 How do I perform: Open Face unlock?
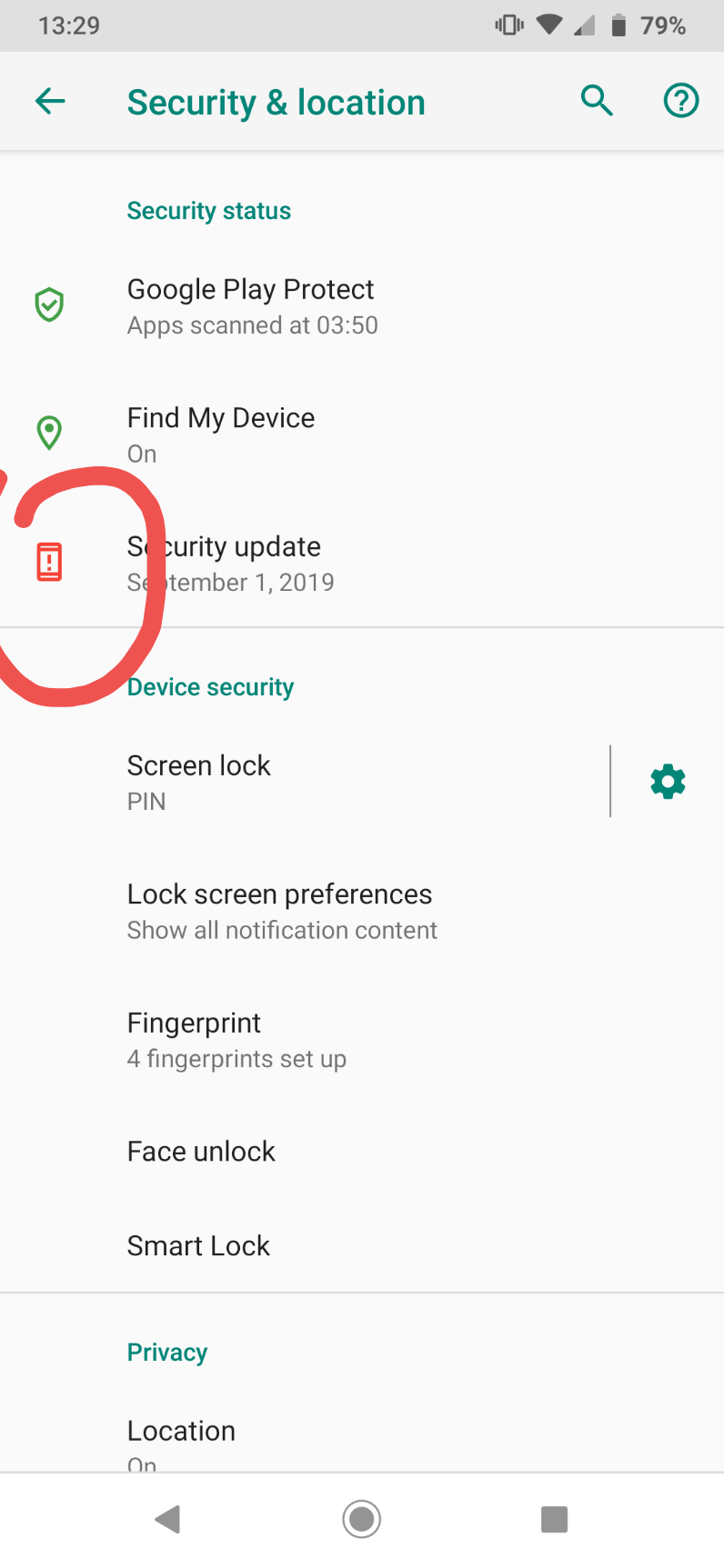[362, 1152]
